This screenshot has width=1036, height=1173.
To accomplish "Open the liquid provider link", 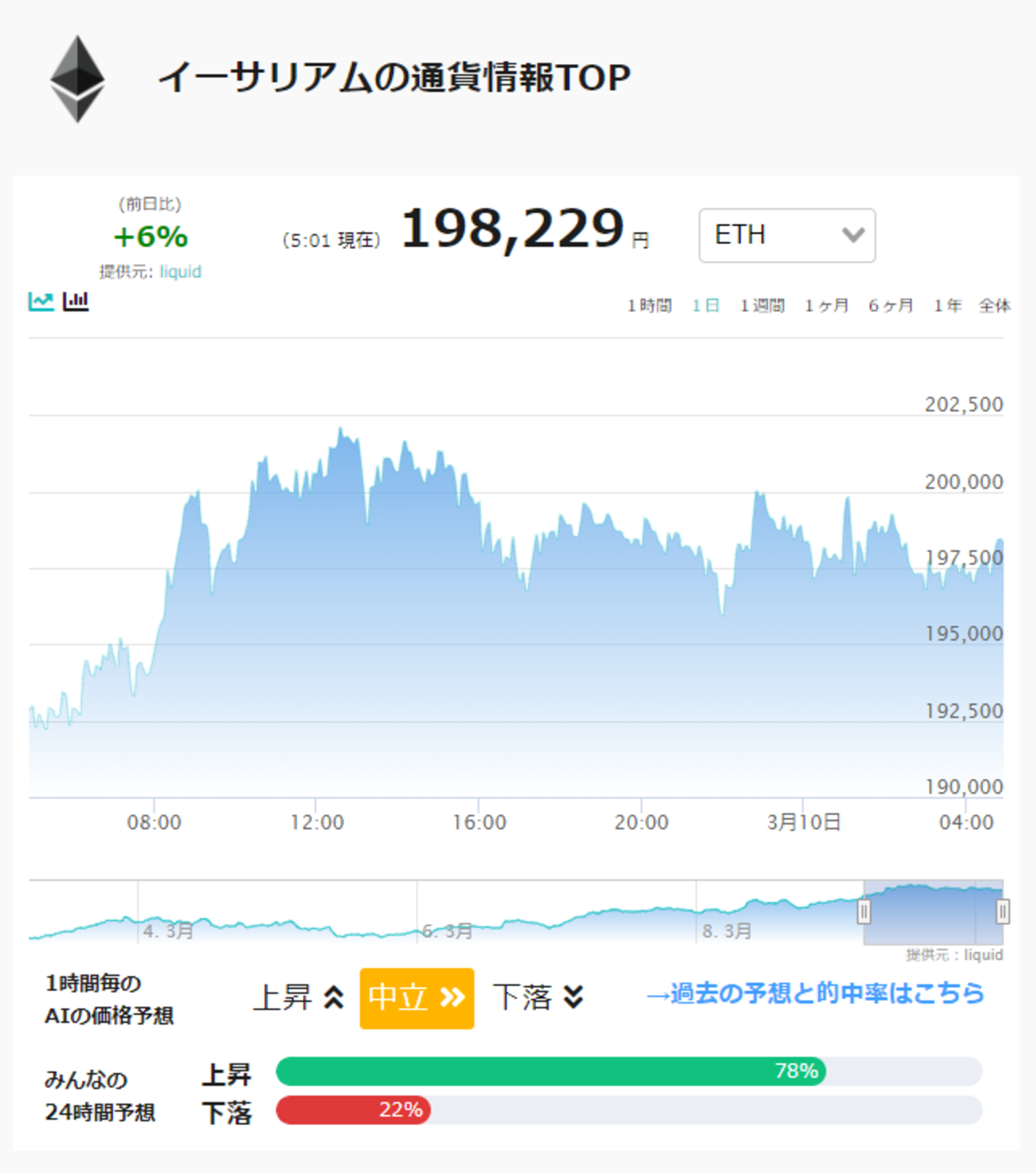I will [180, 271].
